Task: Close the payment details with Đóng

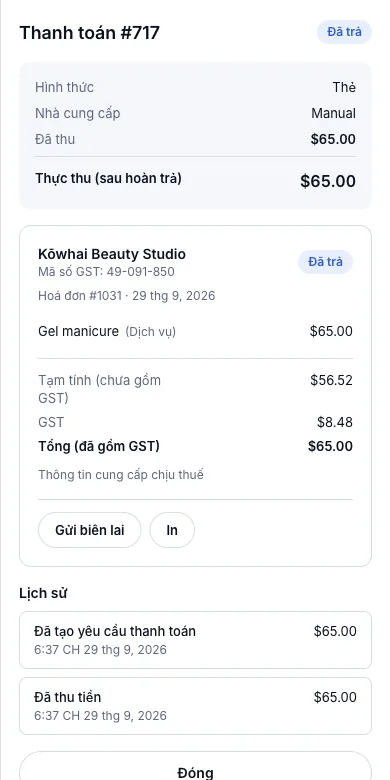Action: [195, 767]
